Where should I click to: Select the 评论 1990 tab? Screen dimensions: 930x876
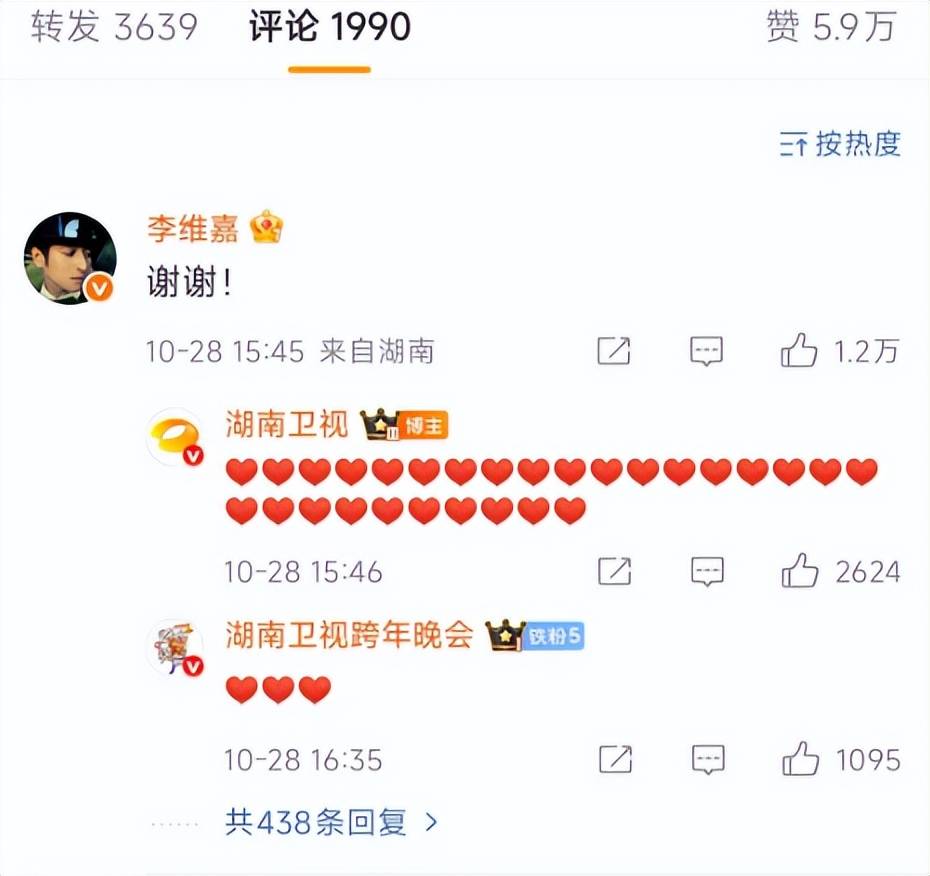click(x=329, y=27)
